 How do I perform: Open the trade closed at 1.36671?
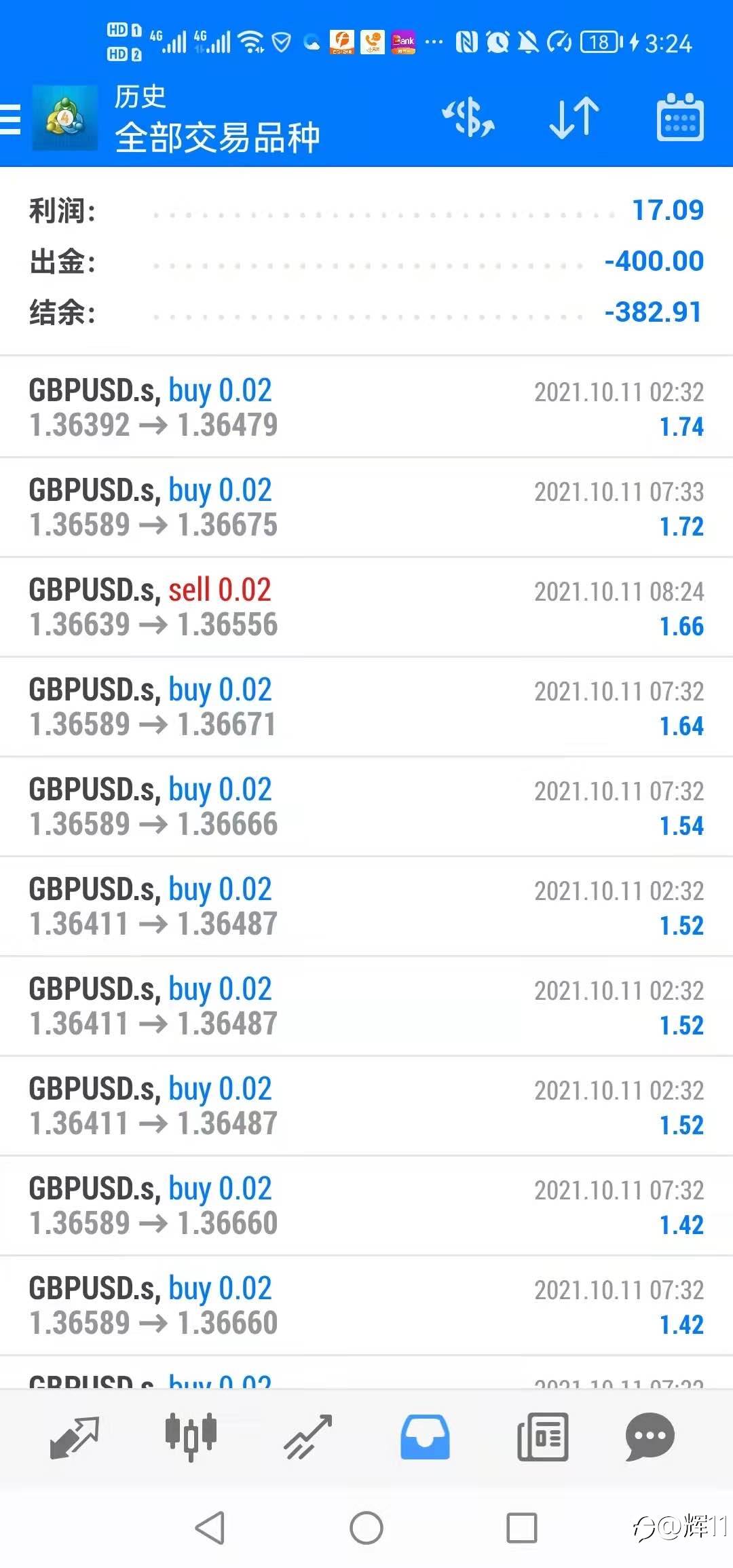[366, 707]
